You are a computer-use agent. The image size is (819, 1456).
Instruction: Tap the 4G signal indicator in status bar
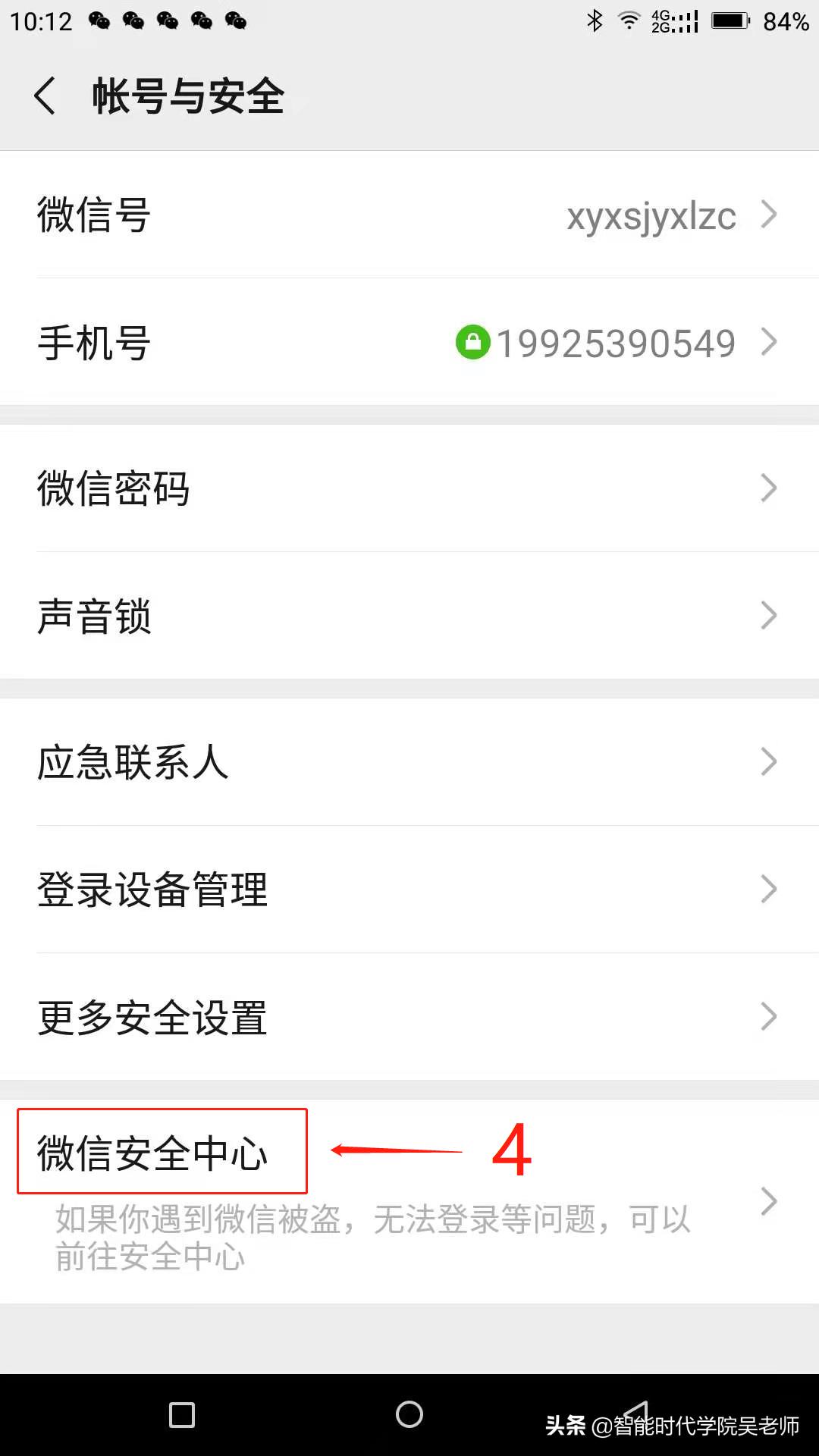673,20
